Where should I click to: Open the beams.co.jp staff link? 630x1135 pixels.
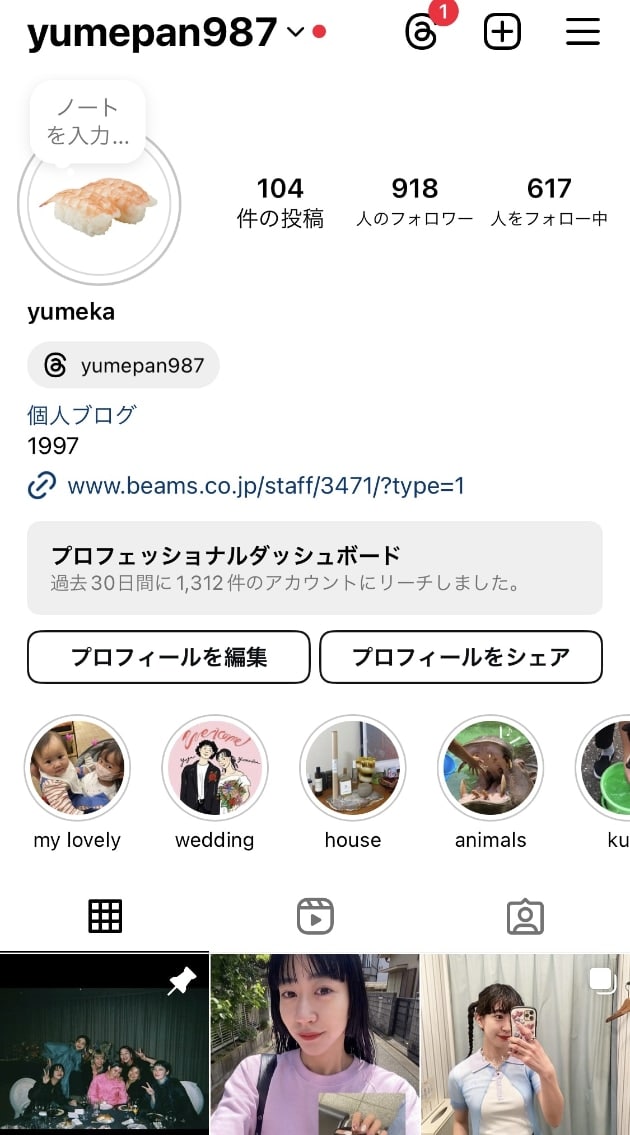tap(265, 487)
